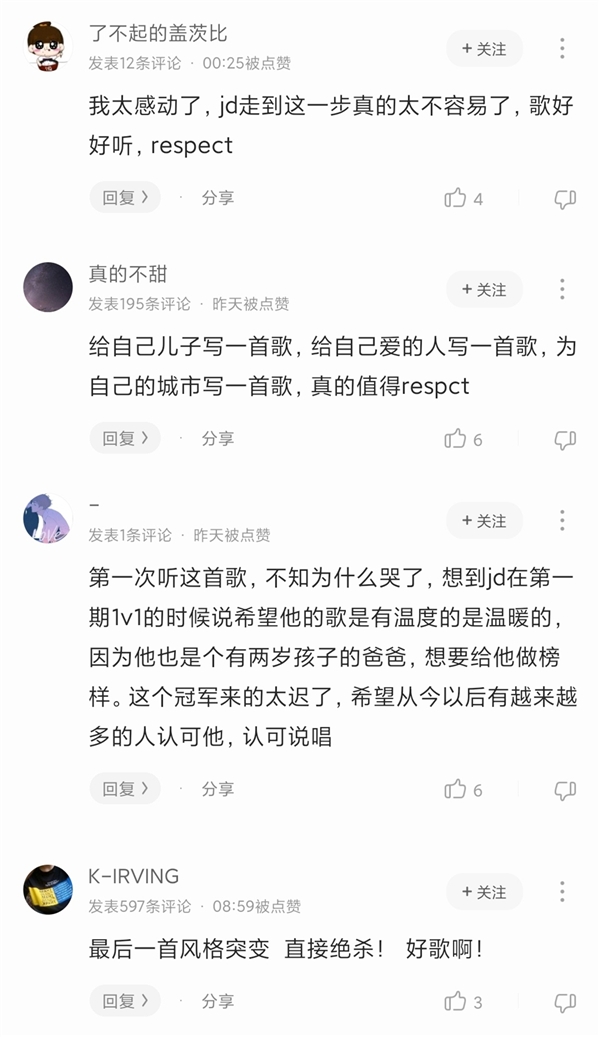
Task: Reply to 了不起的盖茨比's comment
Action: click(x=125, y=198)
